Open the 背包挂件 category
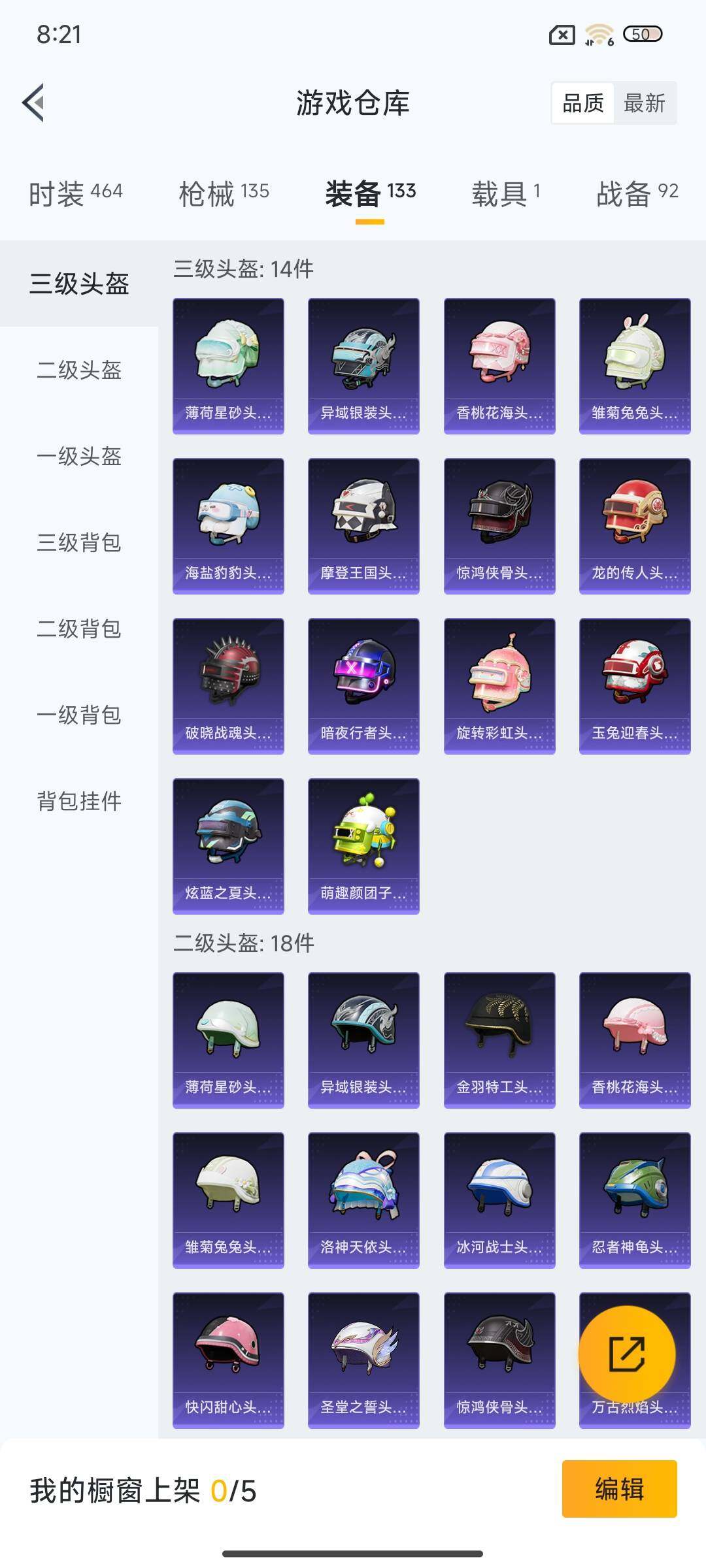This screenshot has height=1568, width=706. 79,801
